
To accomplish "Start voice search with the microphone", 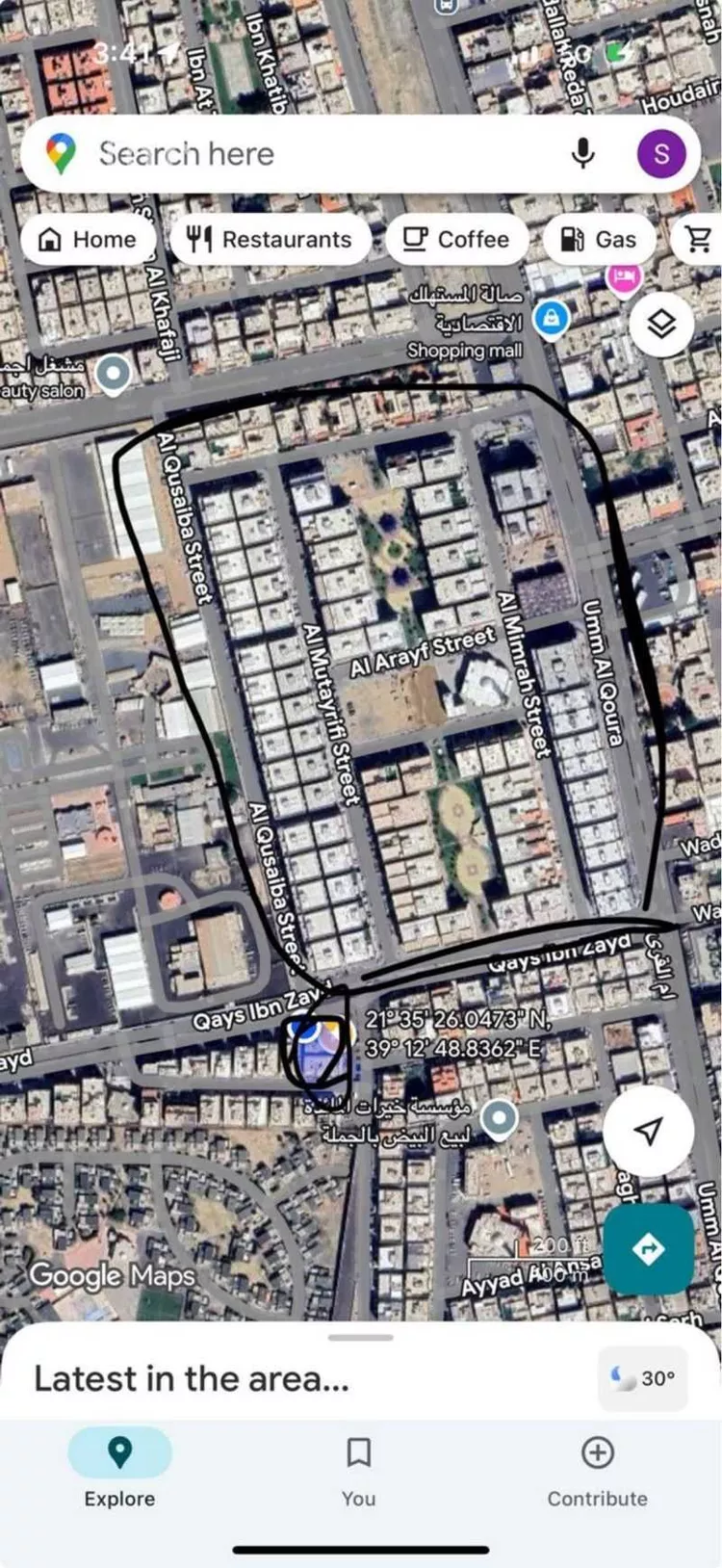I will click(x=582, y=153).
